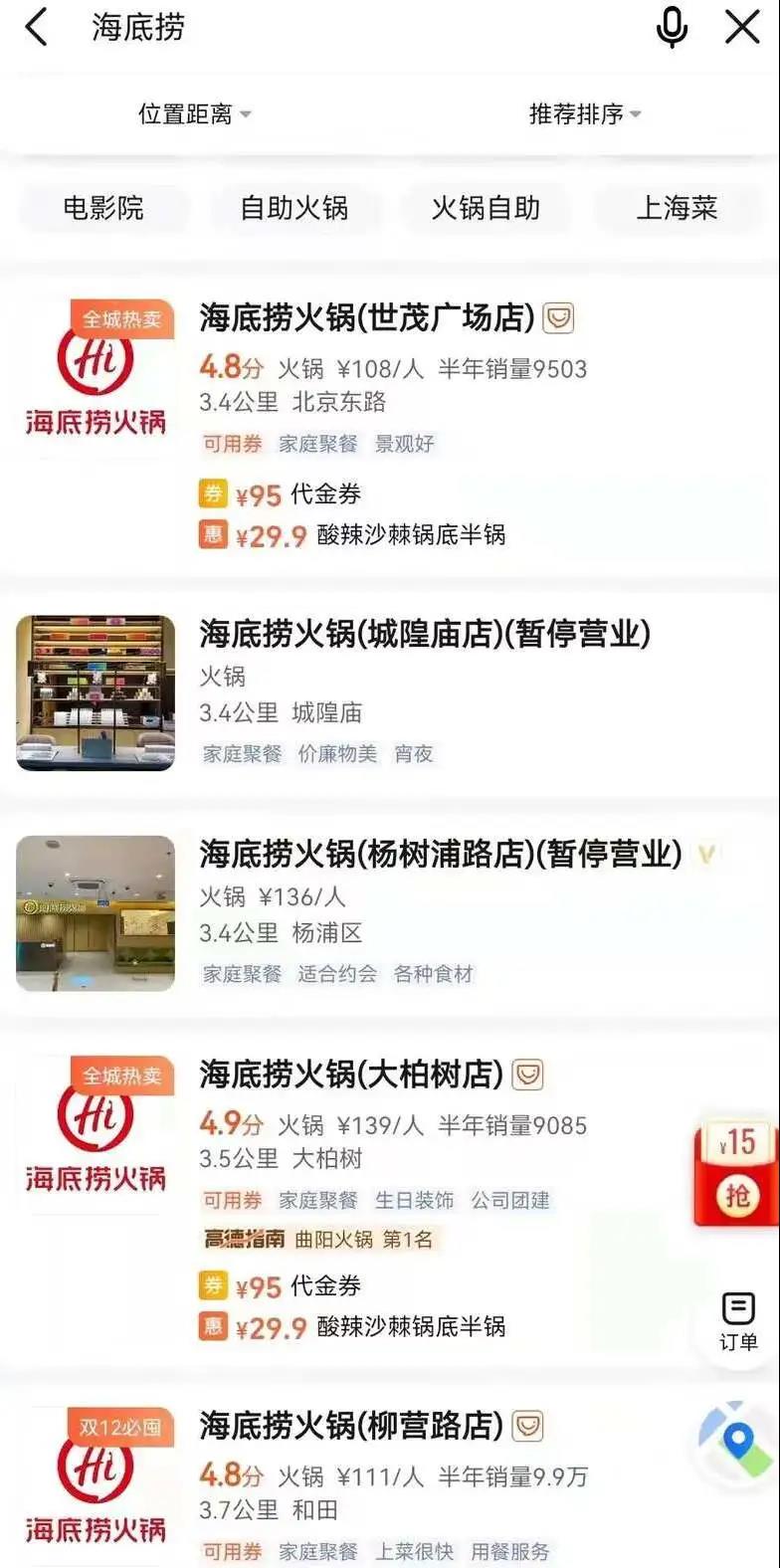Open the 订单 orders button

point(738,1321)
